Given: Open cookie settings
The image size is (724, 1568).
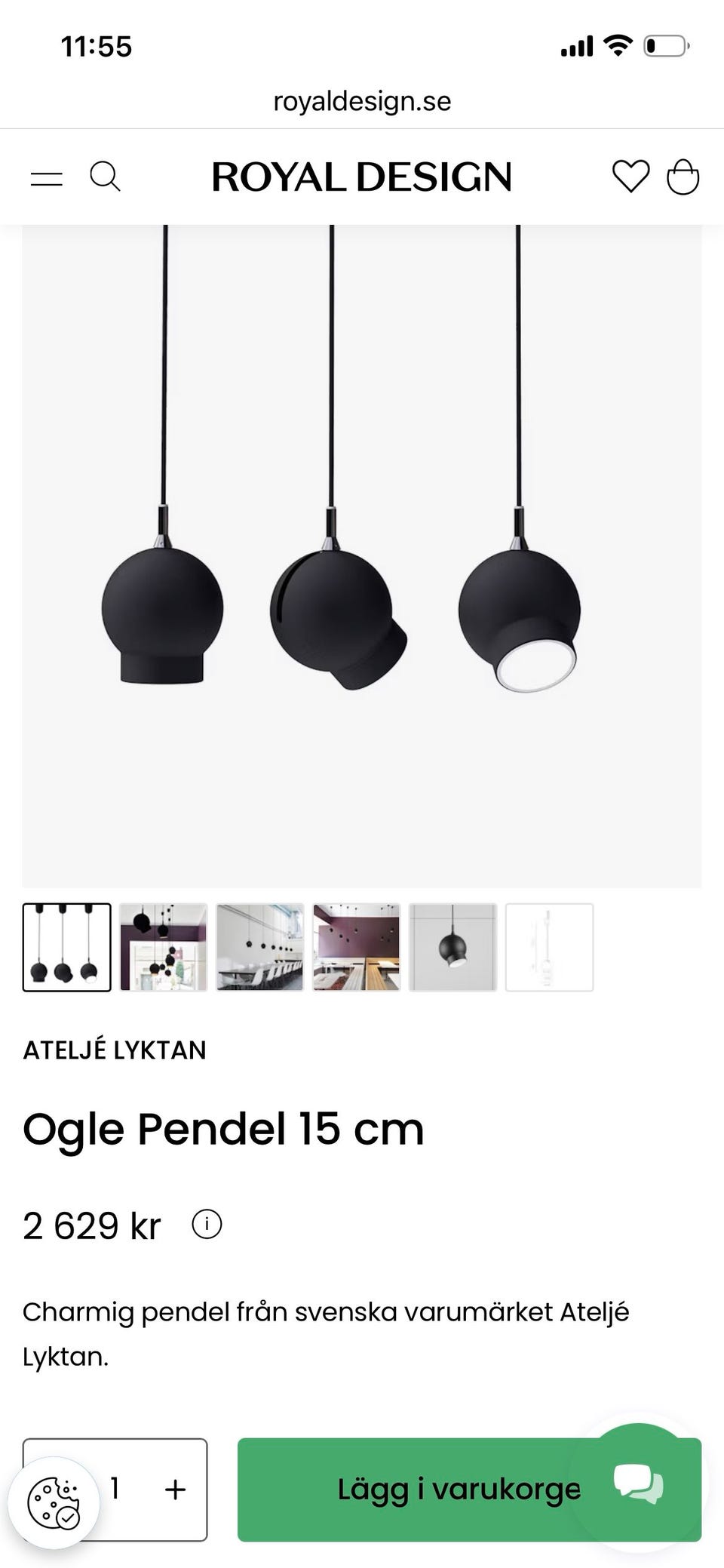Looking at the screenshot, I should (54, 1502).
